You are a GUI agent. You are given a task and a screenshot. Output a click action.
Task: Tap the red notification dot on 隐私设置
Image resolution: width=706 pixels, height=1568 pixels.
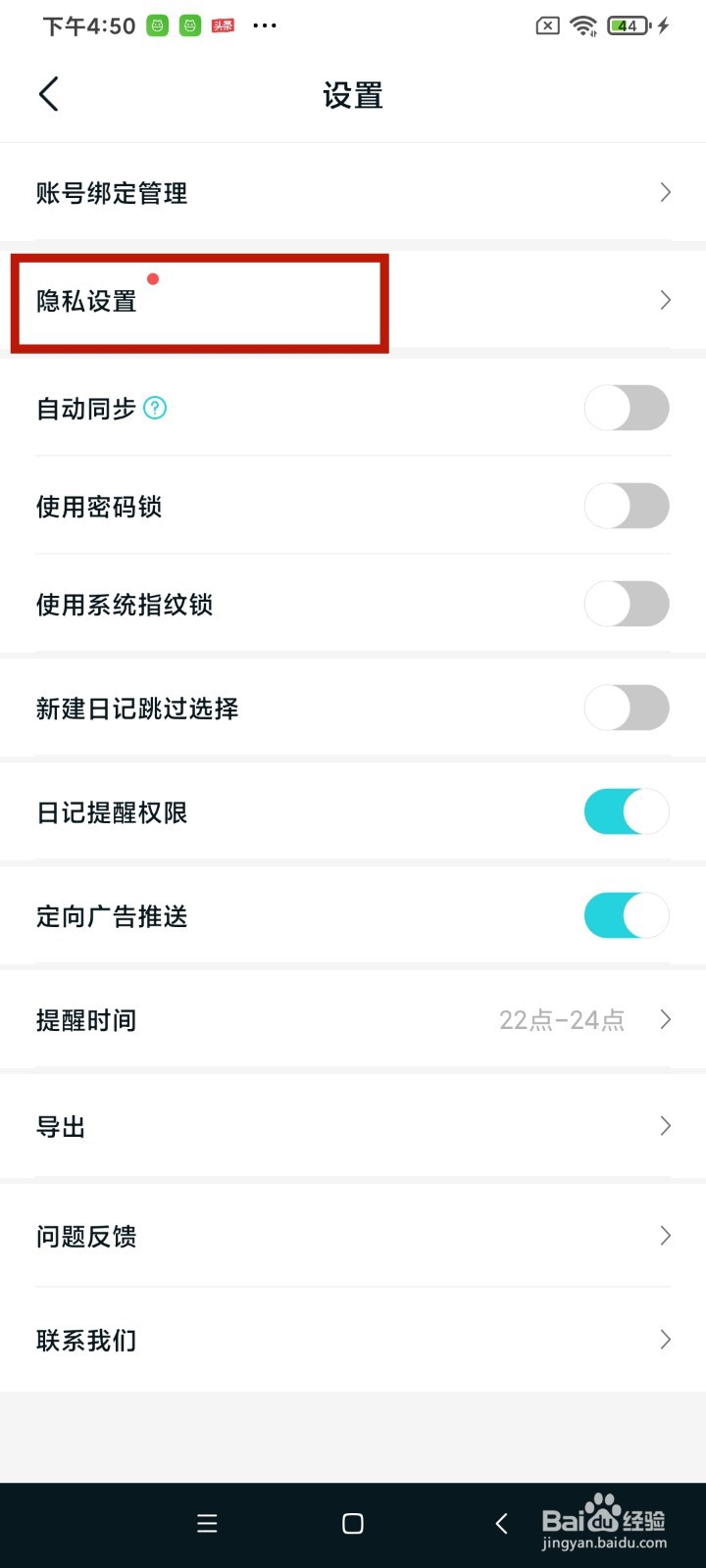(x=153, y=279)
